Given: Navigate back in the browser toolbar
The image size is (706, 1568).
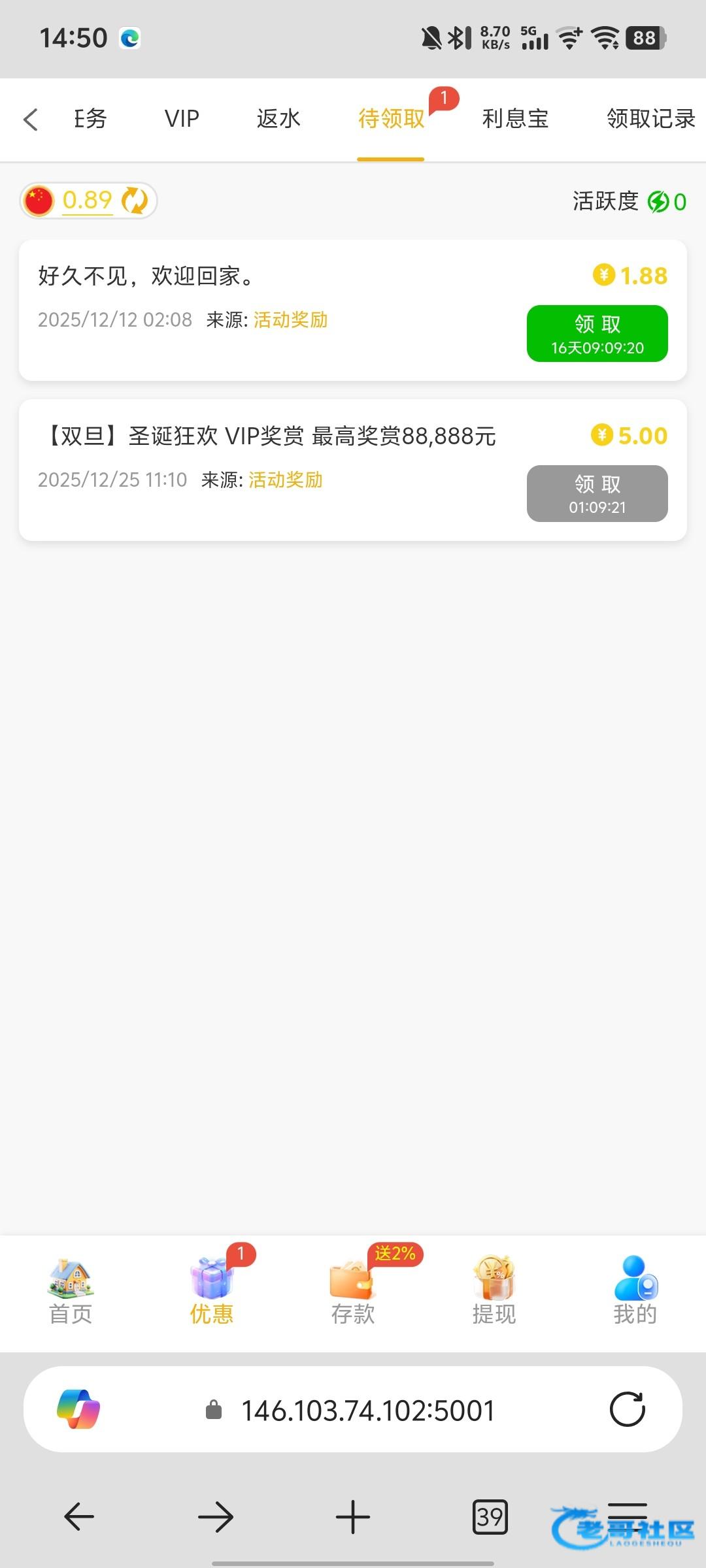Looking at the screenshot, I should pyautogui.click(x=79, y=1517).
